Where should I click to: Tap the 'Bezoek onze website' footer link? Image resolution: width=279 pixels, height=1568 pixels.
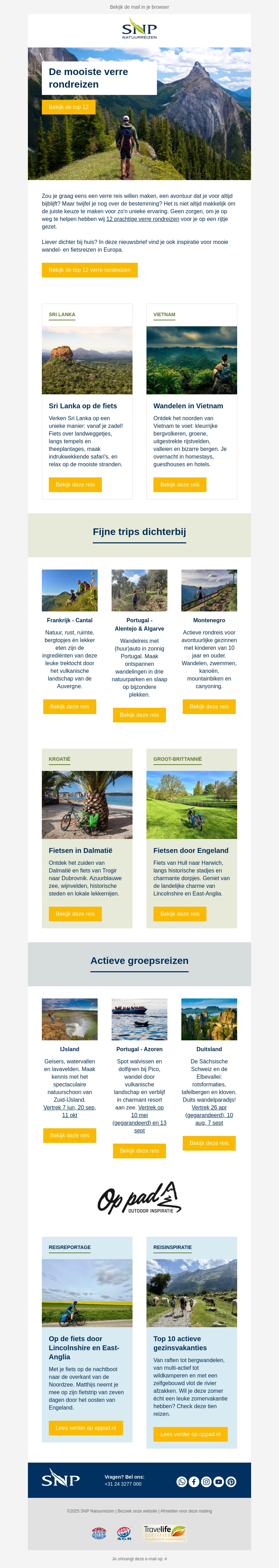click(137, 1511)
